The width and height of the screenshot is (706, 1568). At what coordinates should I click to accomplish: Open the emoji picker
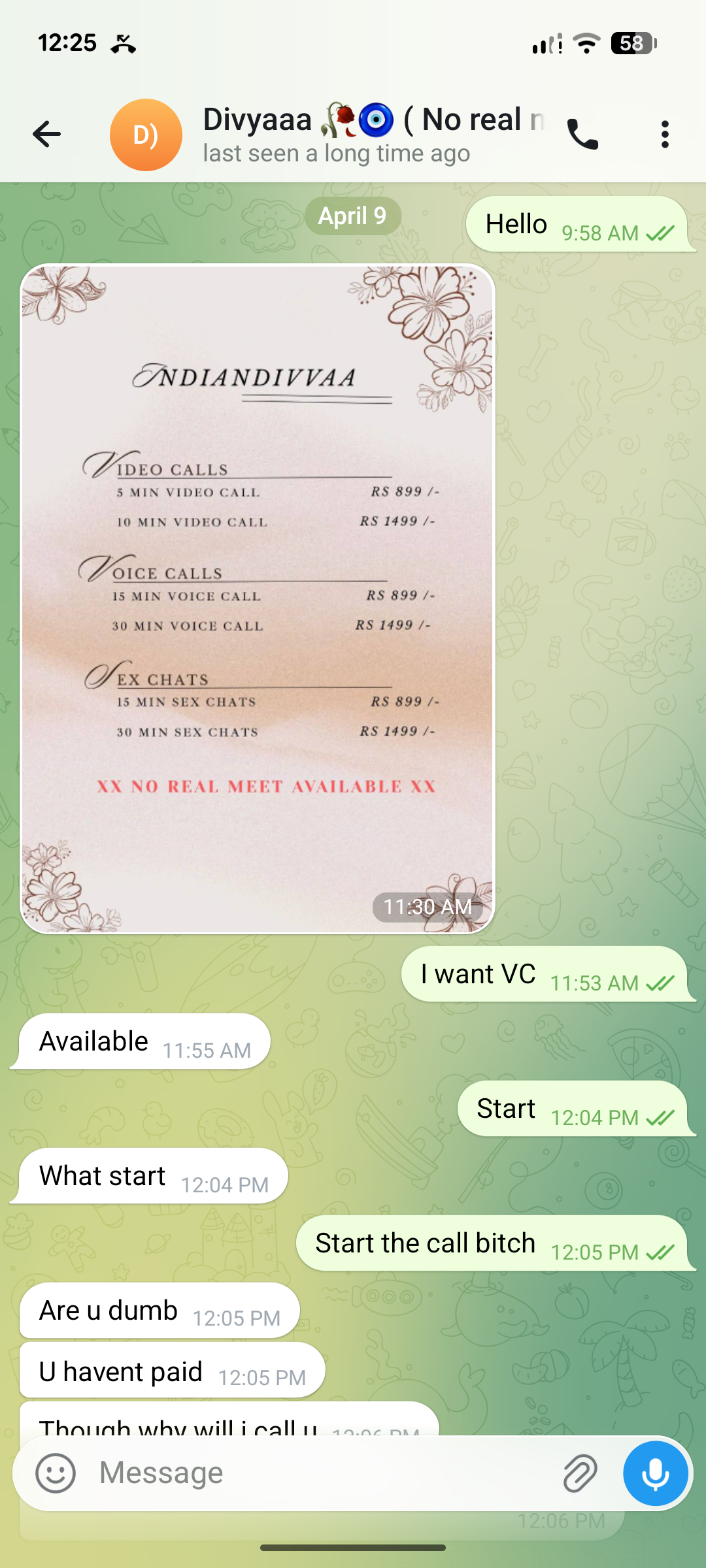(56, 1473)
